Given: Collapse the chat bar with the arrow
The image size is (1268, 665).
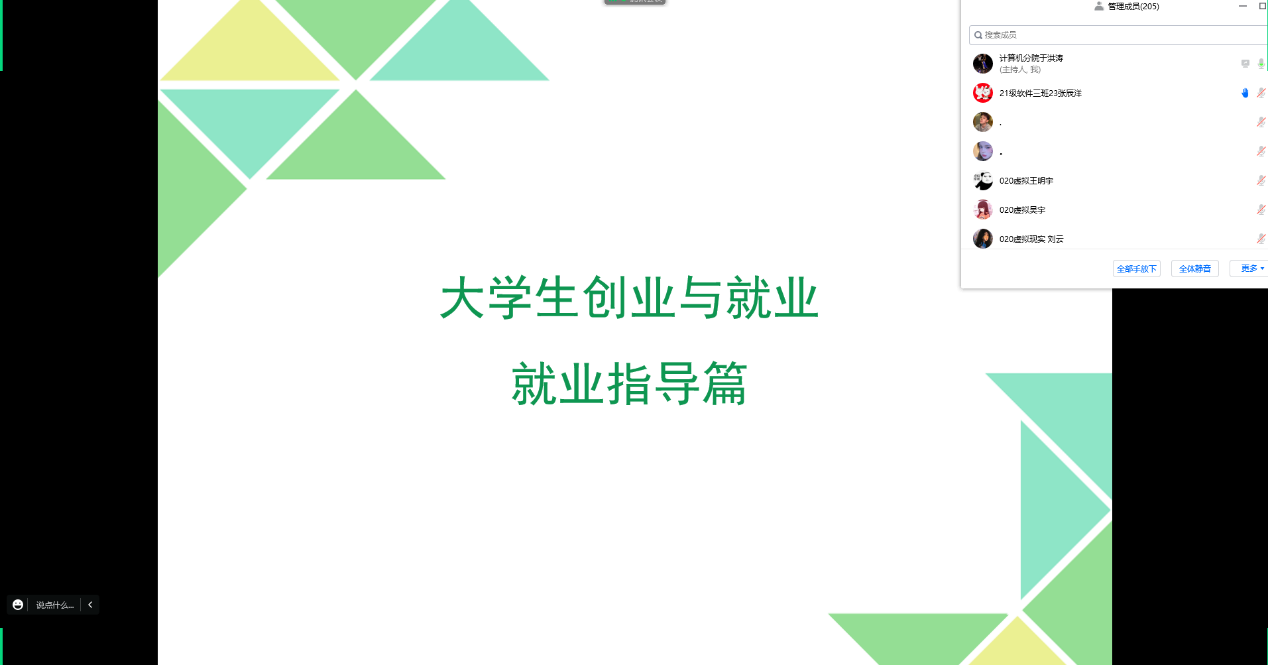Looking at the screenshot, I should click(x=90, y=605).
